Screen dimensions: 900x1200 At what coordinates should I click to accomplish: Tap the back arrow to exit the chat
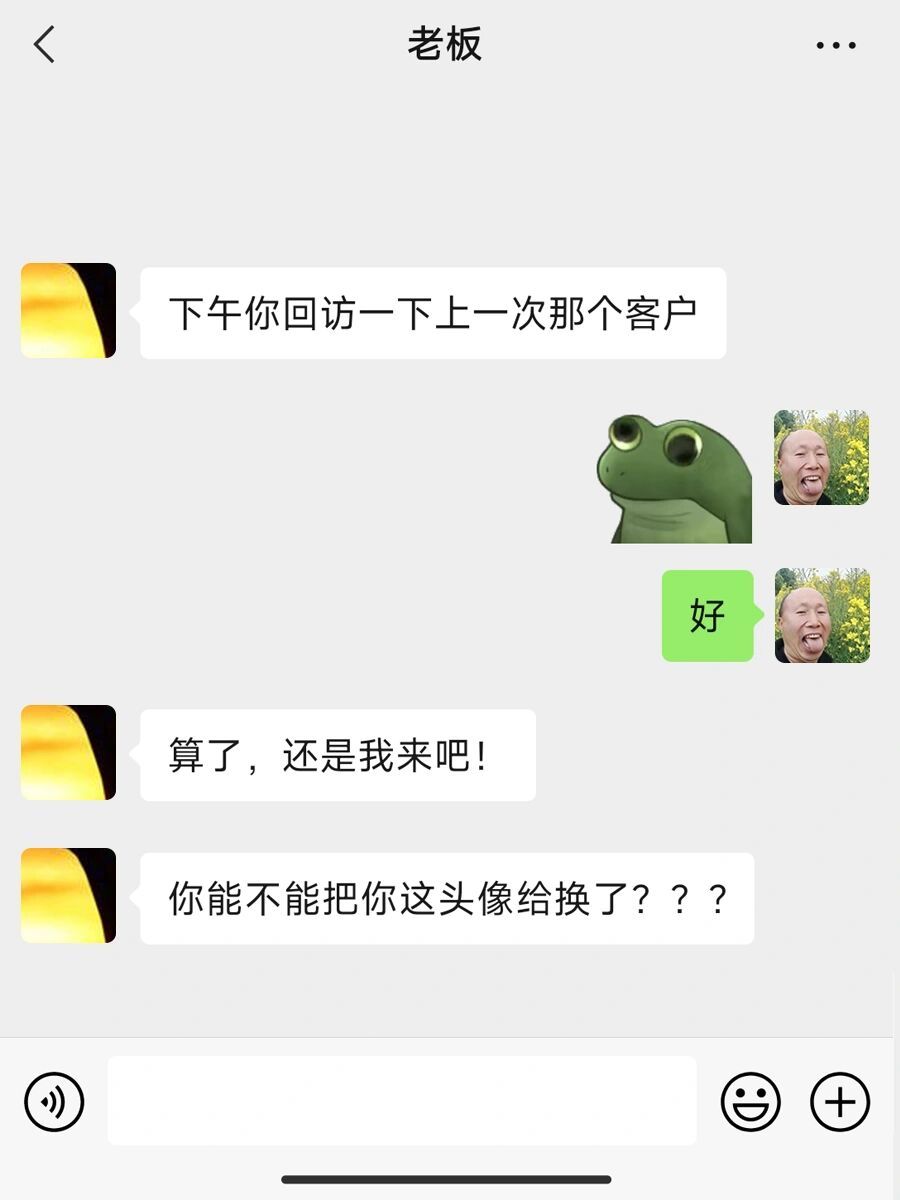[x=42, y=45]
